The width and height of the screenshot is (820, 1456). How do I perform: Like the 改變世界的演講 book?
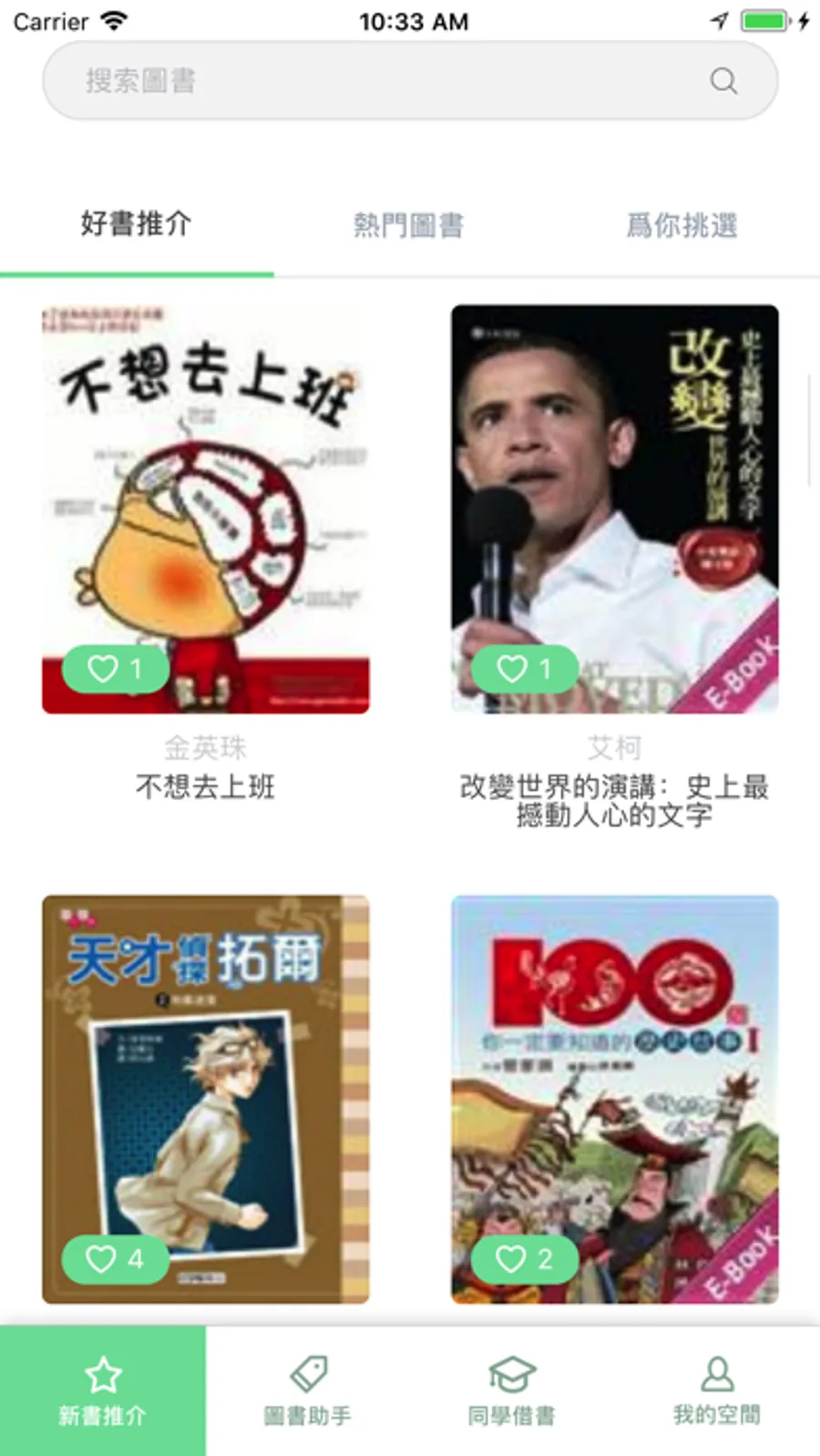524,670
